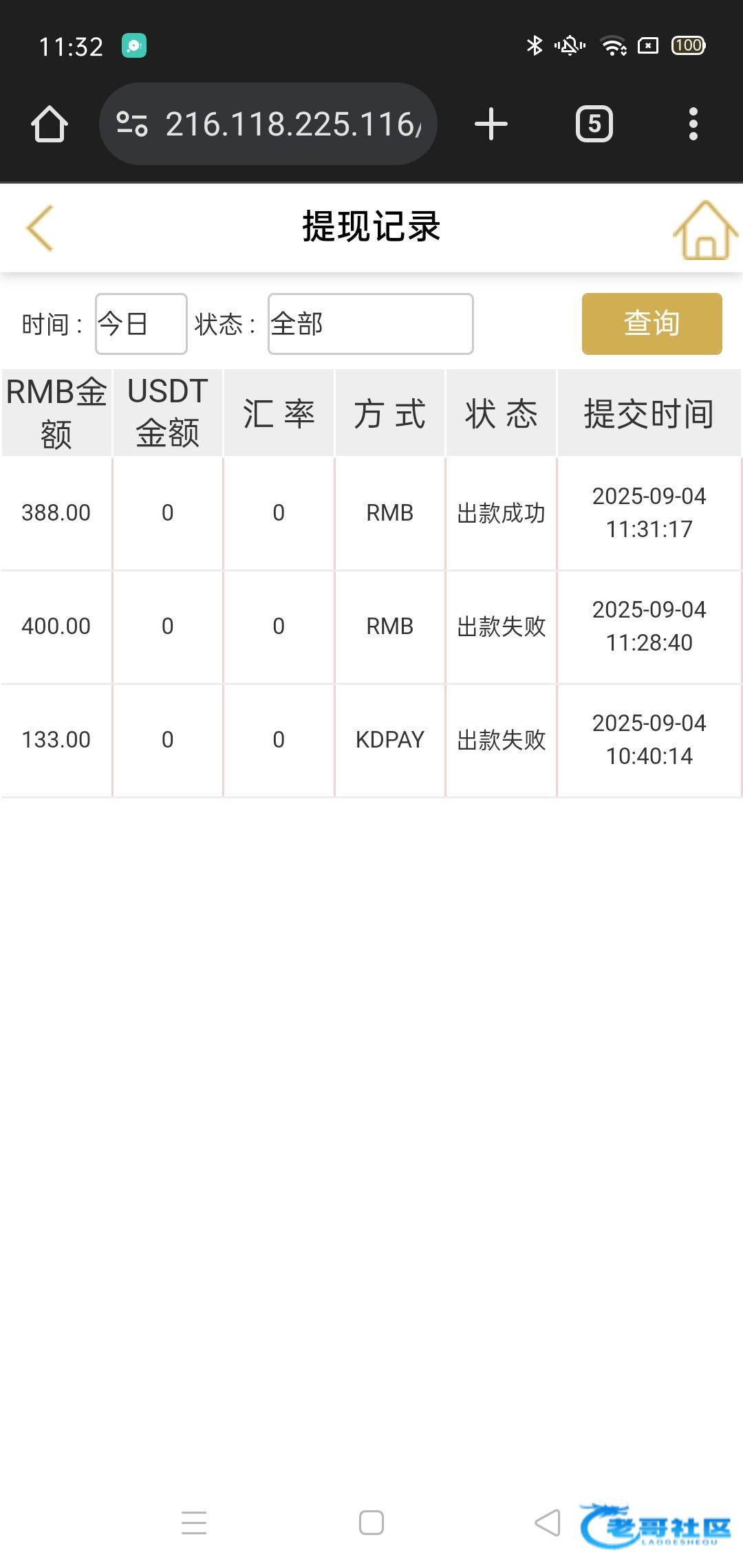Open the browser three-dot overflow menu
Screen dimensions: 743x1568
(693, 124)
